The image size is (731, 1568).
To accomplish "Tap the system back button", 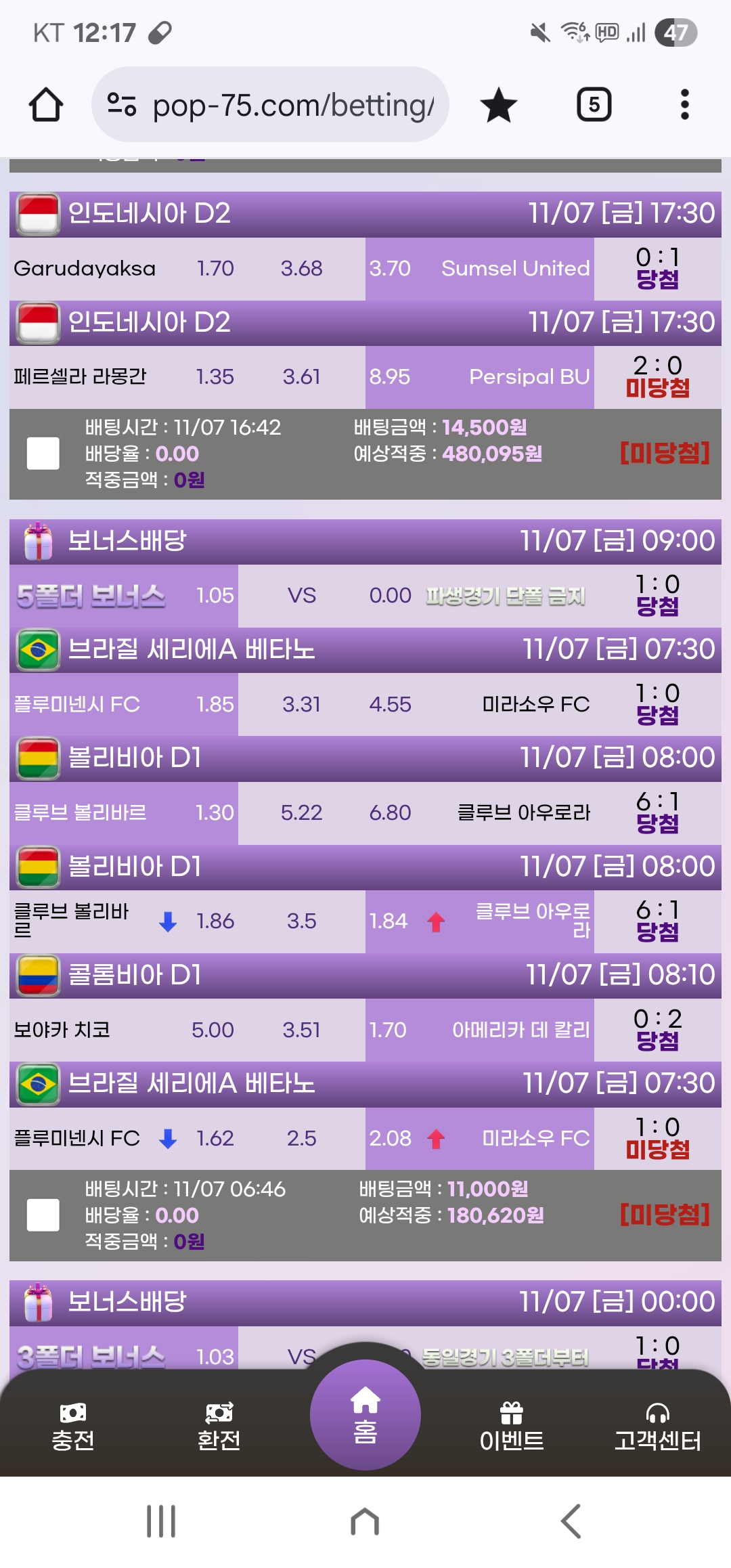I will pos(571,1522).
